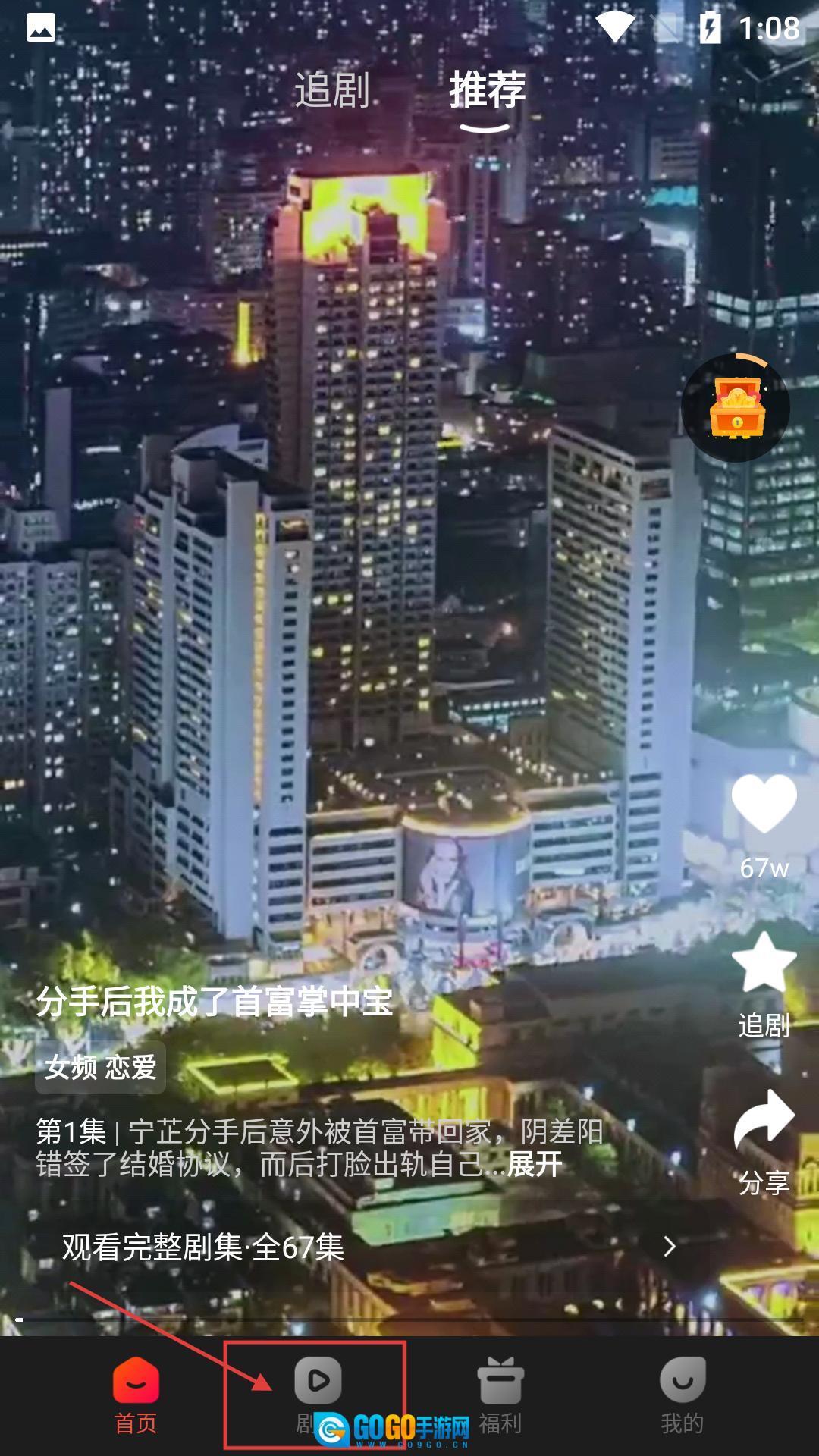Open the treasure chest reward icon
This screenshot has width=819, height=1456.
(736, 408)
